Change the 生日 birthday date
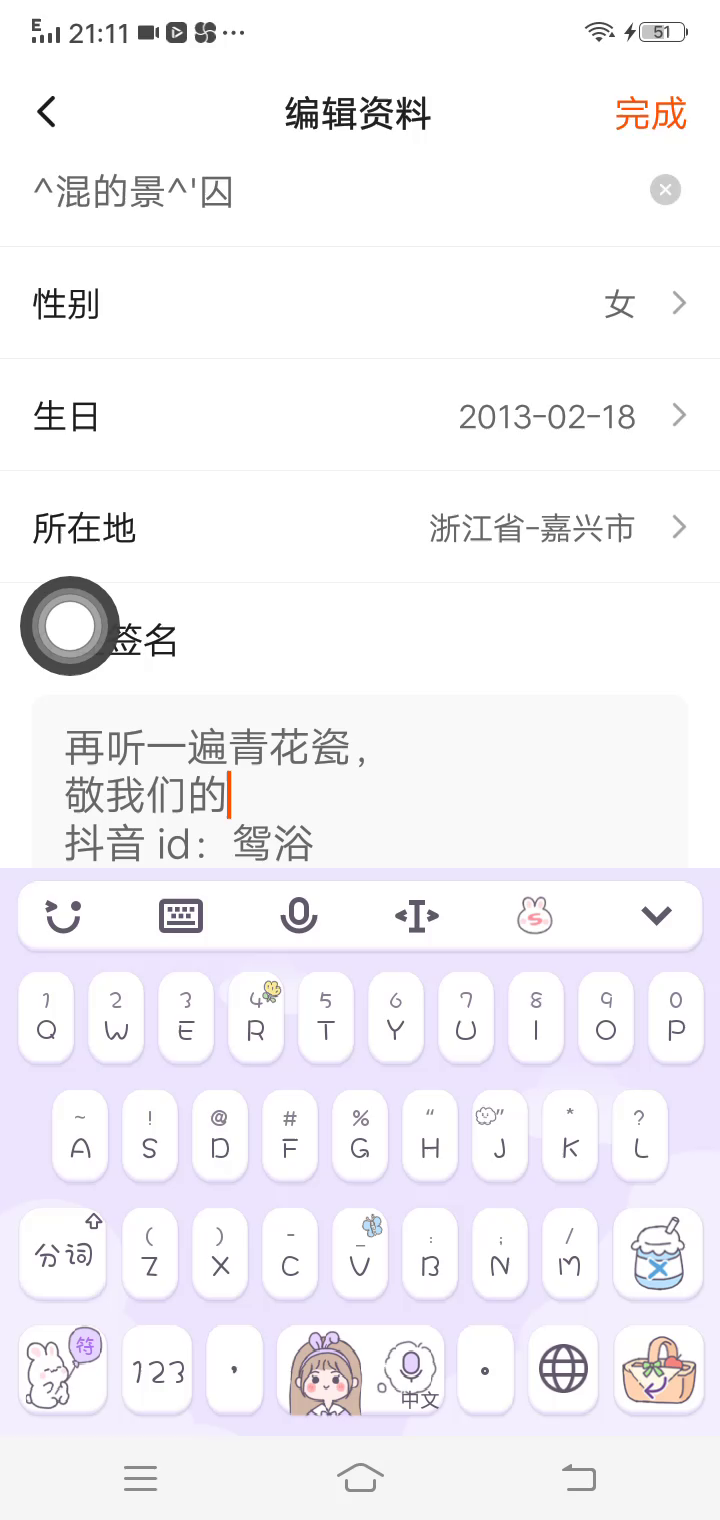This screenshot has height=1520, width=720. (360, 416)
